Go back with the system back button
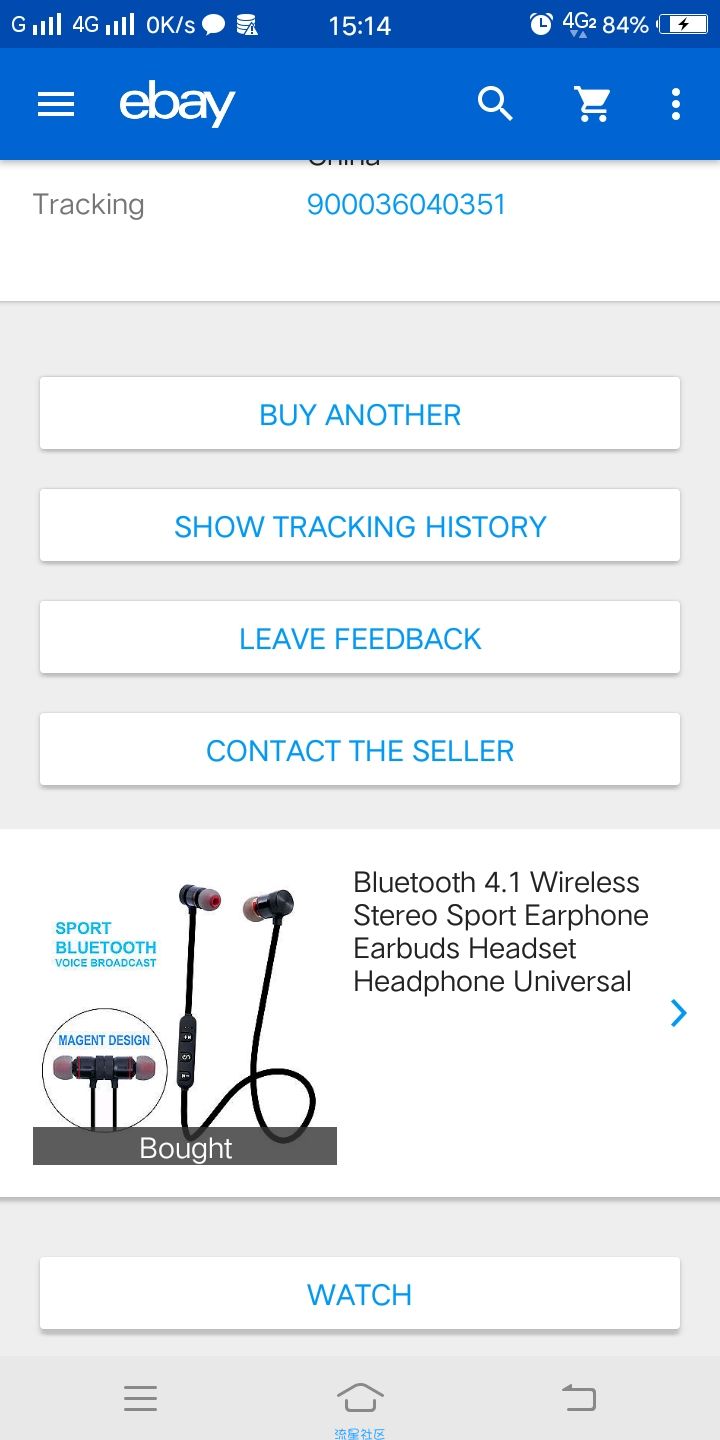720x1440 pixels. 579,1398
